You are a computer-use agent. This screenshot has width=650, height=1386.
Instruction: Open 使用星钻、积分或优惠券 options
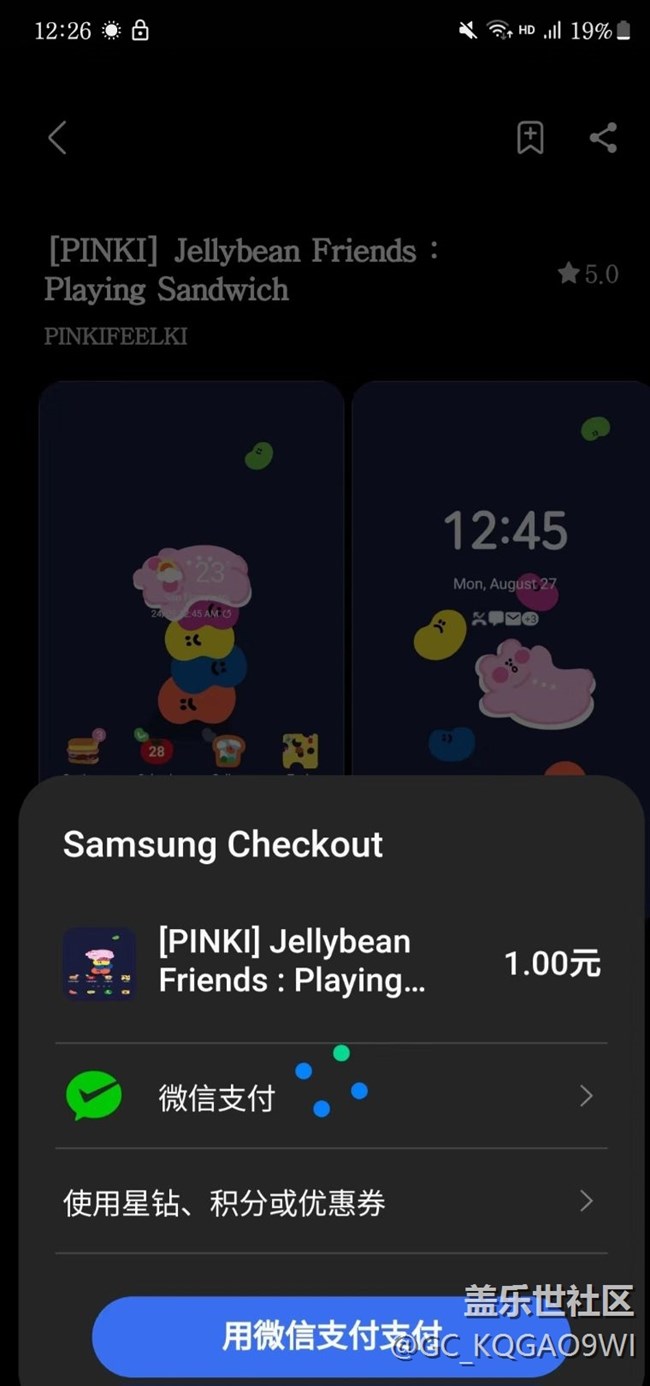coord(331,1201)
